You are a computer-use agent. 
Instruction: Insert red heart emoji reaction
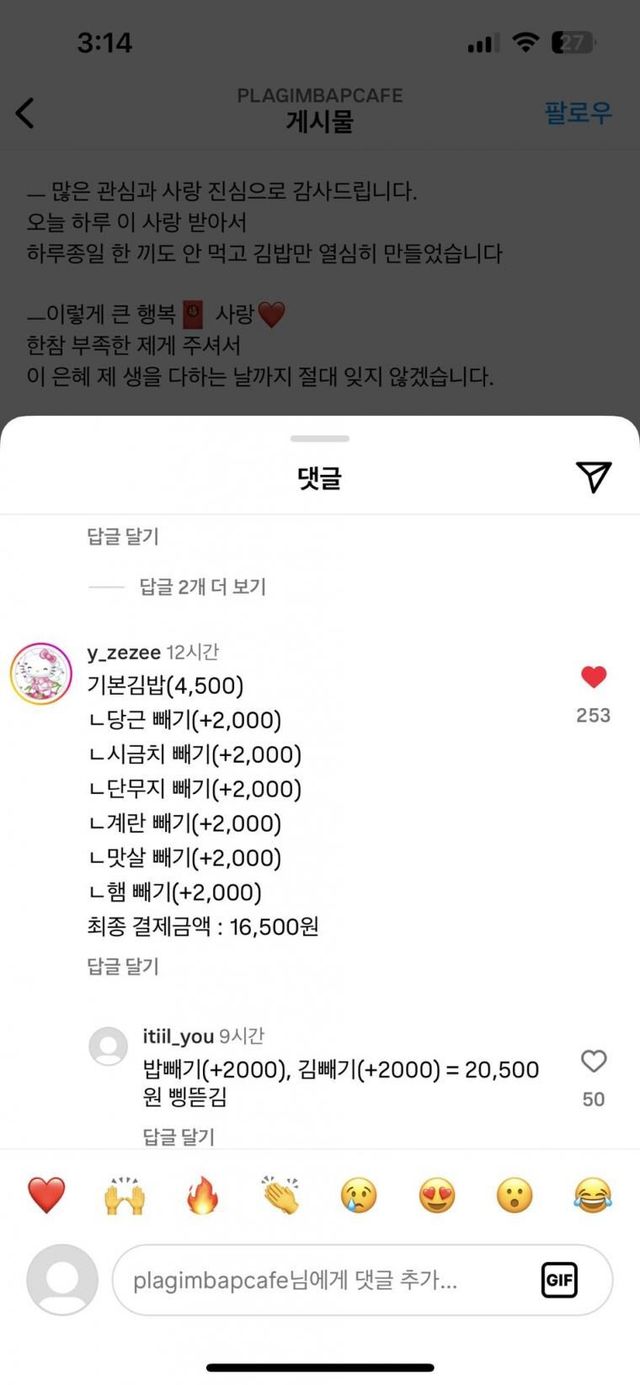tap(46, 1195)
